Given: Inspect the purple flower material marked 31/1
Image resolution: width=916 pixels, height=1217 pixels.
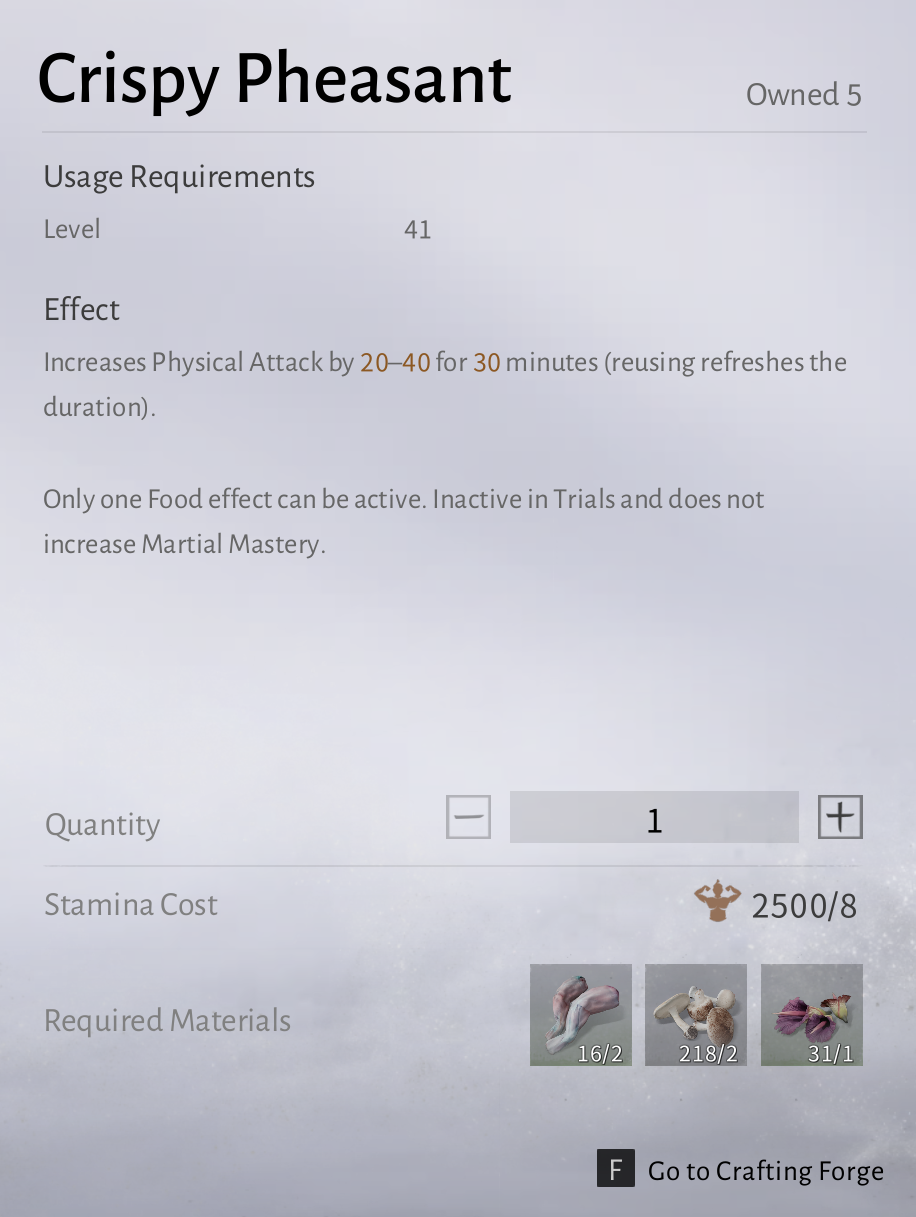Looking at the screenshot, I should [x=812, y=1015].
